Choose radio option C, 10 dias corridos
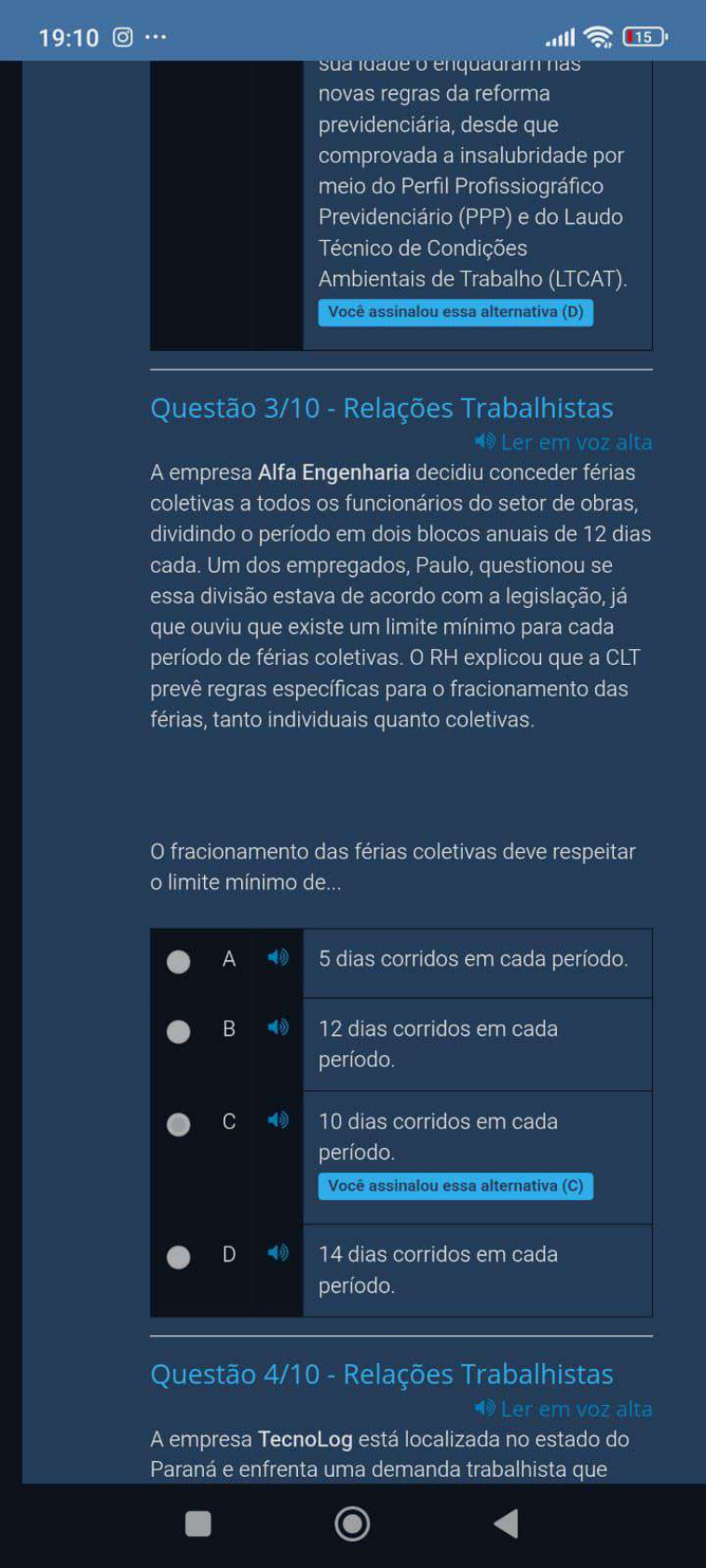 (178, 1124)
